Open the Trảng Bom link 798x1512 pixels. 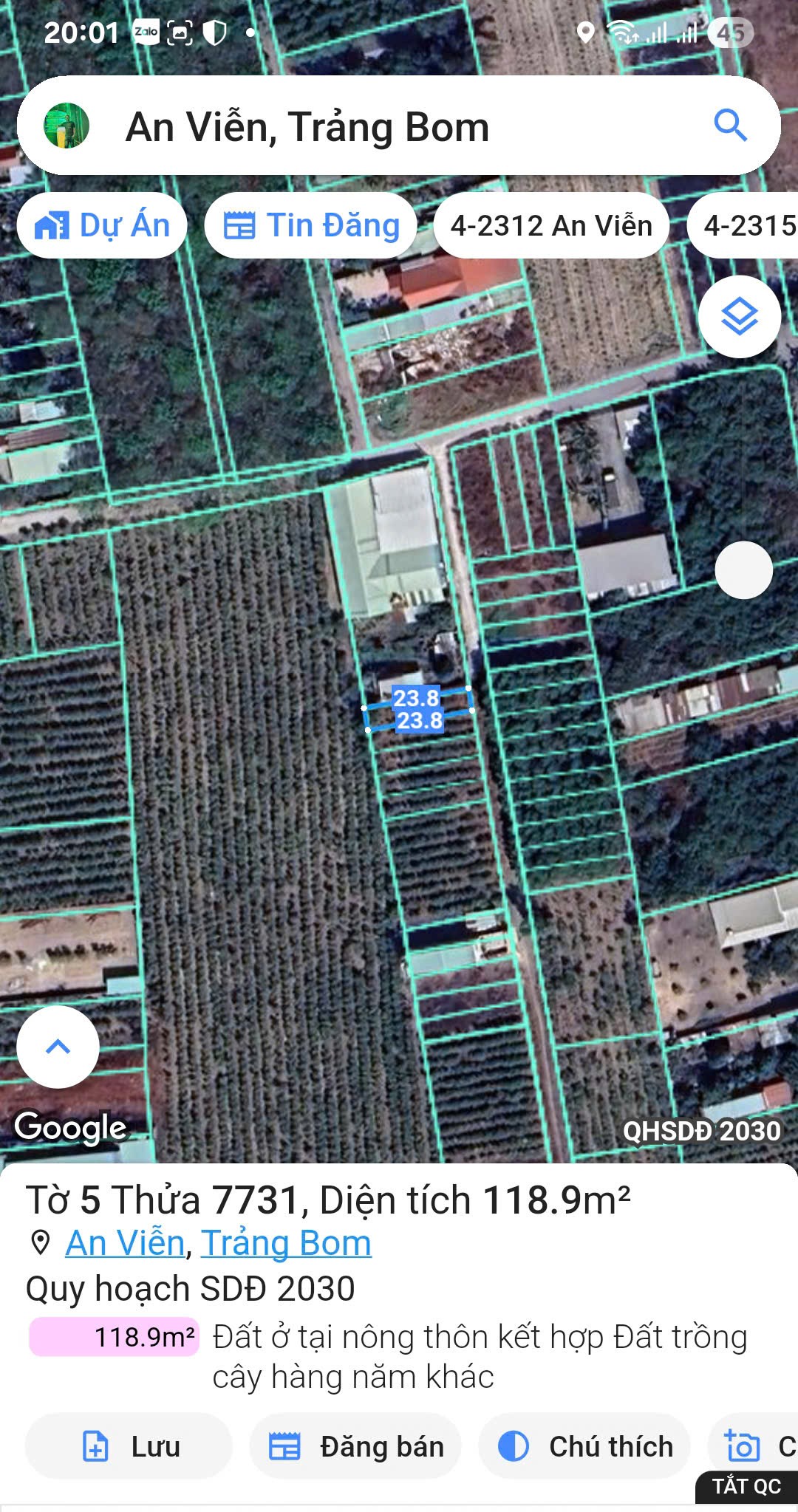[286, 1243]
